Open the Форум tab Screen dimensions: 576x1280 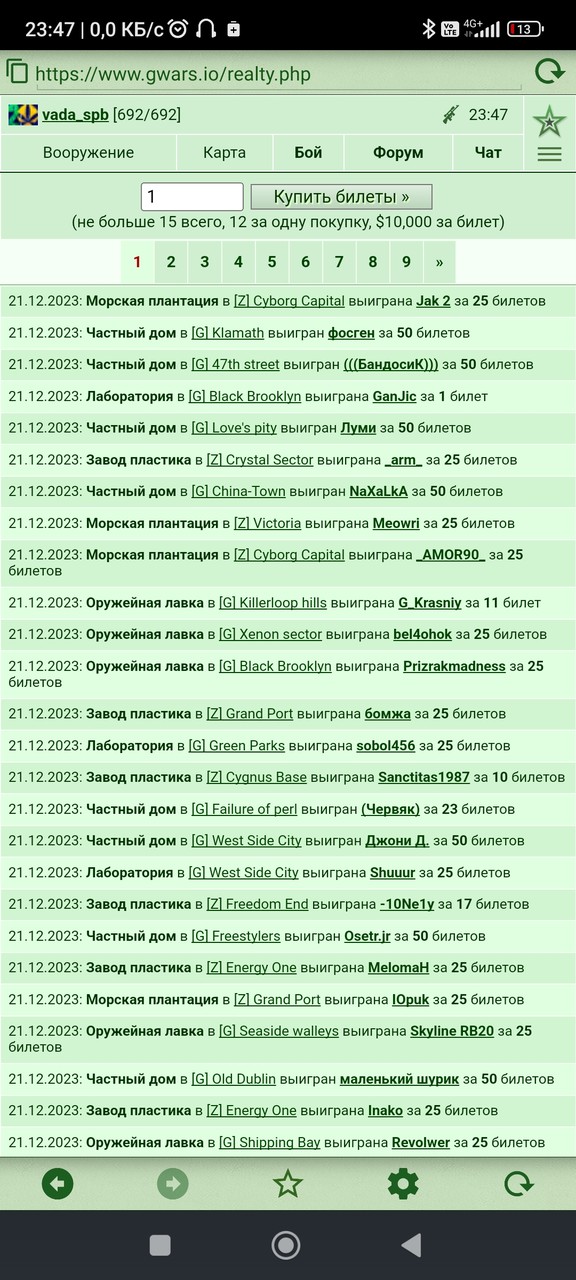(x=398, y=153)
